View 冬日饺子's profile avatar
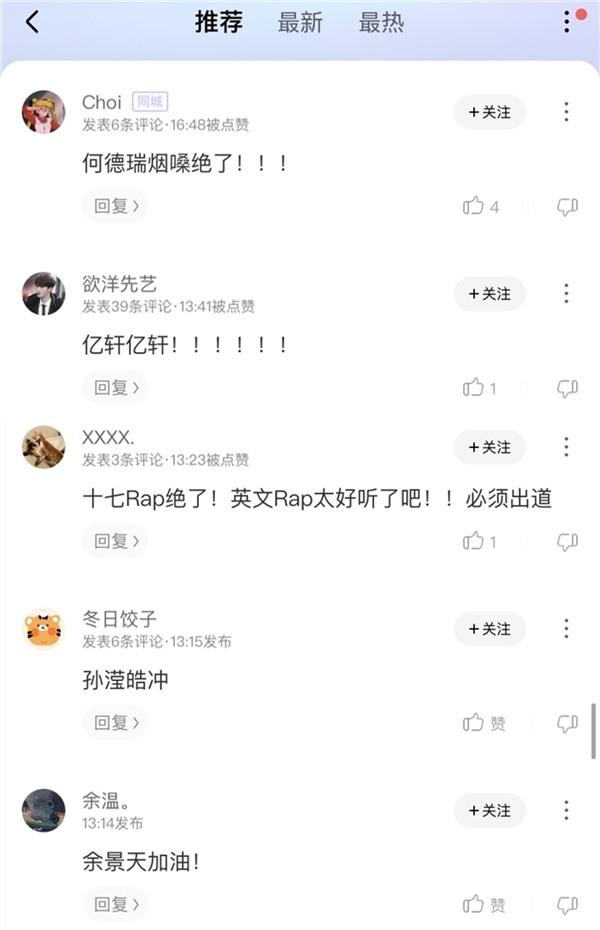The width and height of the screenshot is (600, 930). click(x=44, y=629)
